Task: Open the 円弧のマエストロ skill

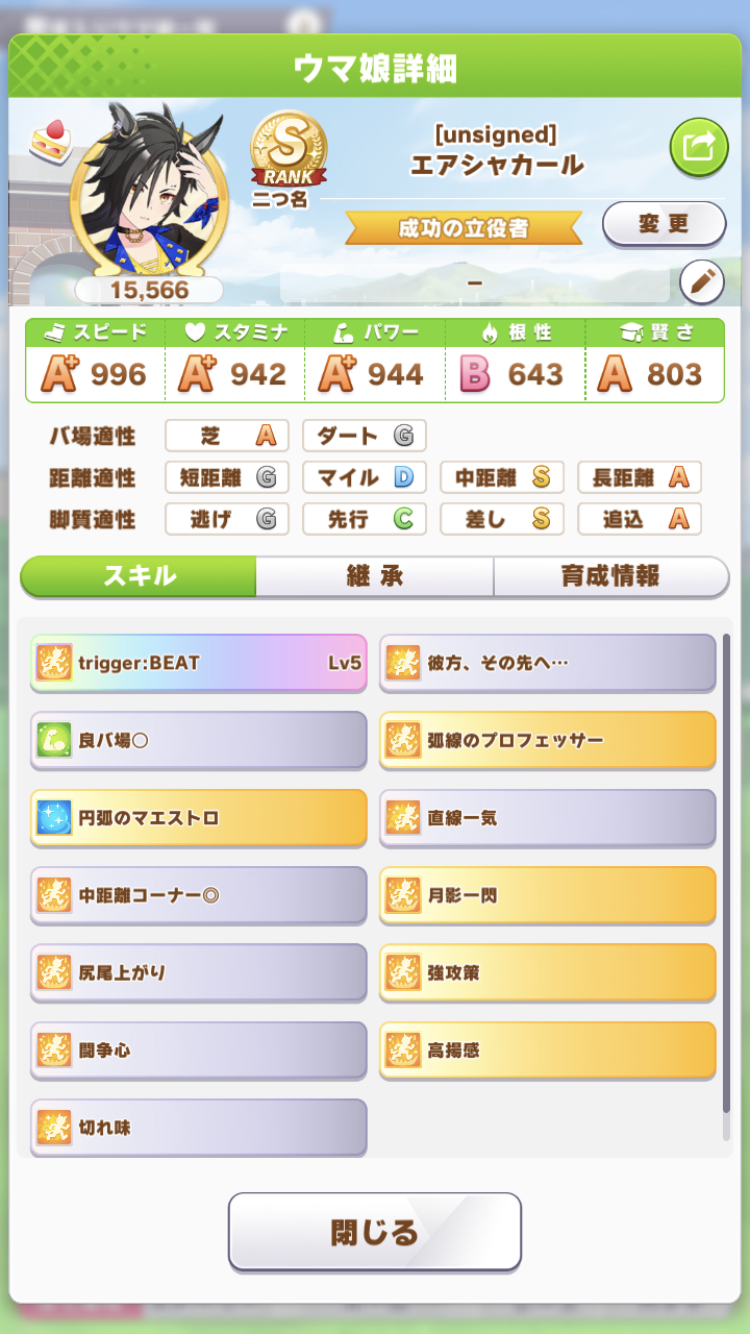Action: pyautogui.click(x=199, y=818)
